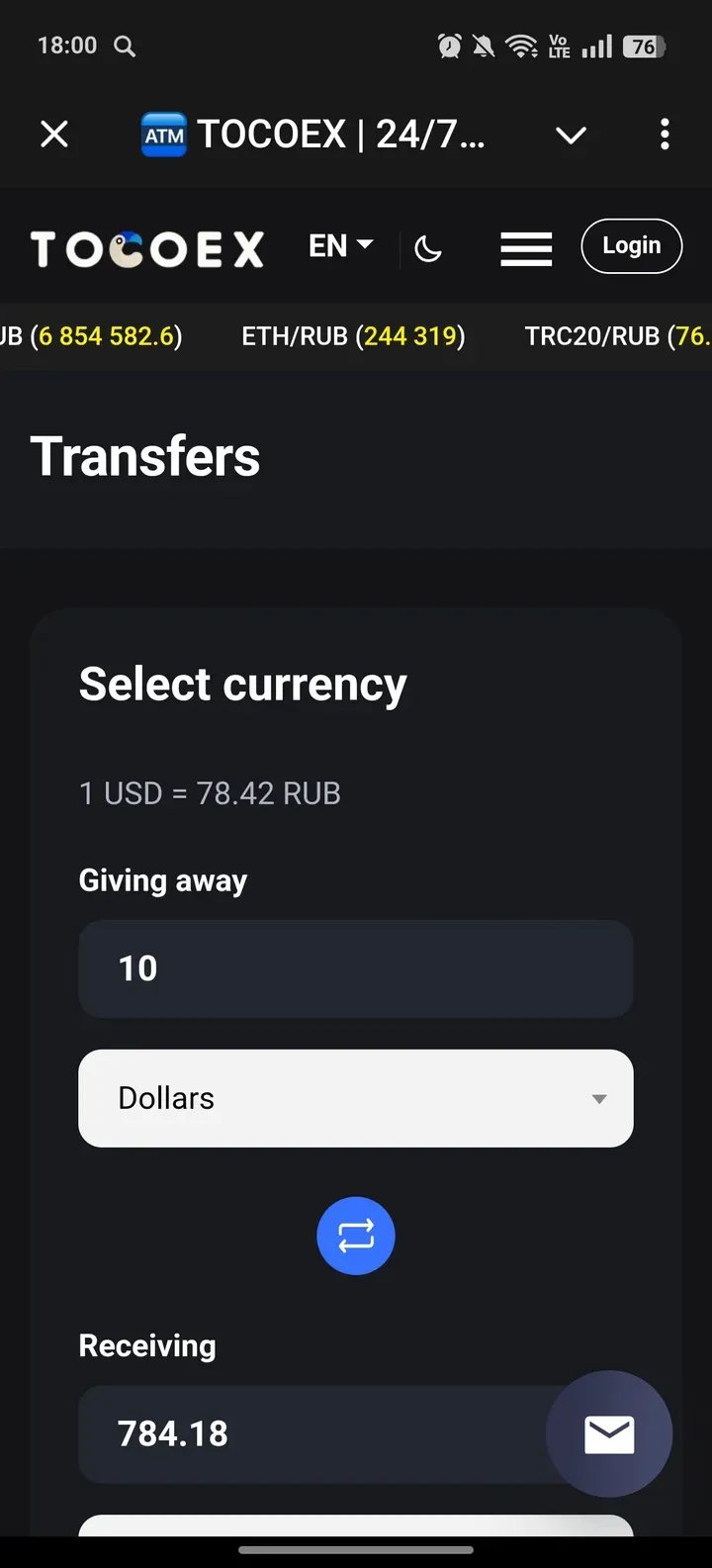The height and width of the screenshot is (1568, 712).
Task: Open the Dollars currency dropdown
Action: [355, 1098]
